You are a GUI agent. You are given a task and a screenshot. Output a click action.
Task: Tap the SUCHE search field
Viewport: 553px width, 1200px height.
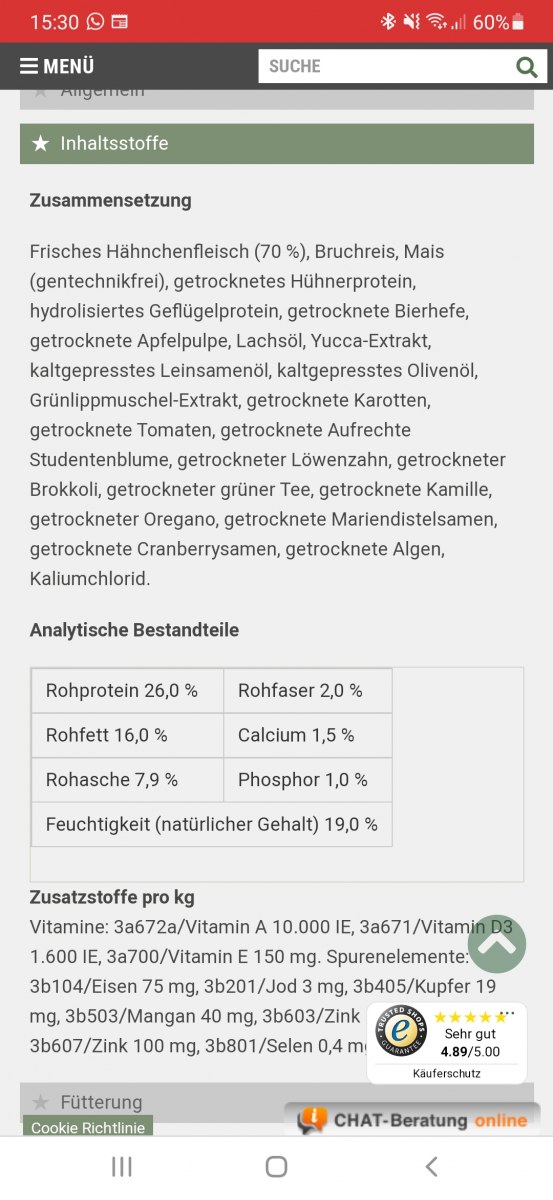(384, 66)
